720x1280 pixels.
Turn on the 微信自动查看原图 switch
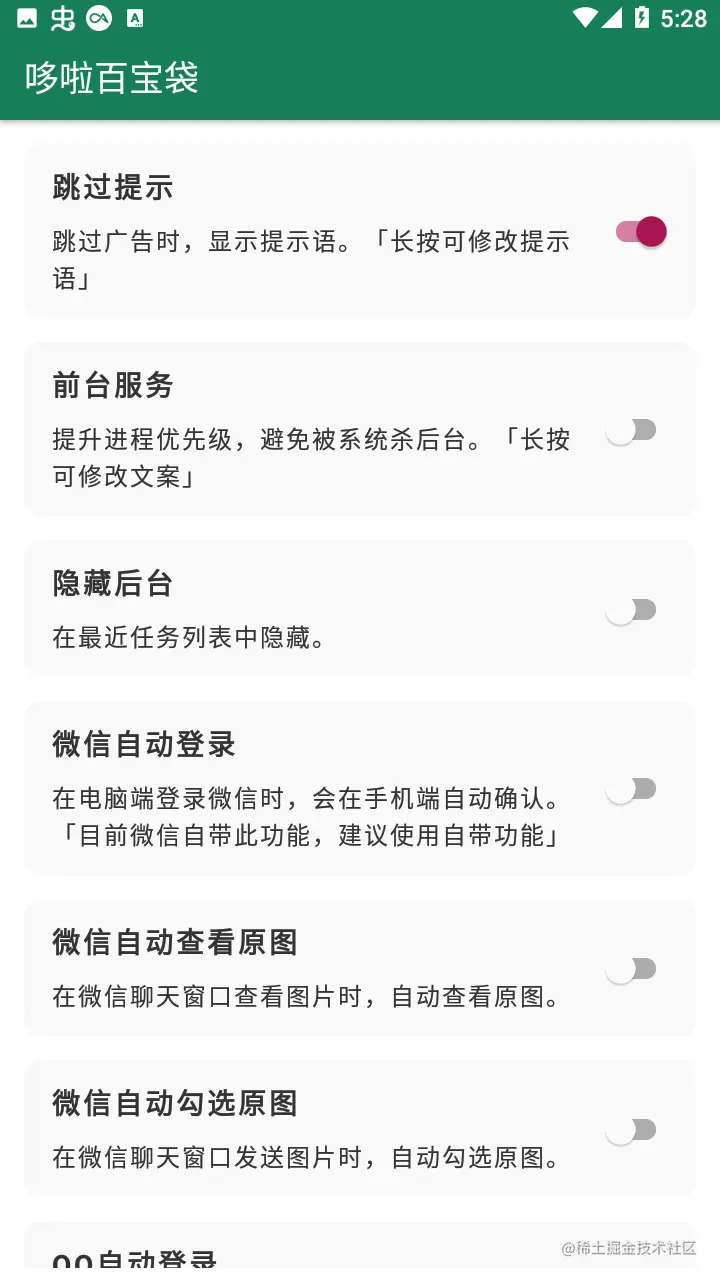(x=631, y=968)
